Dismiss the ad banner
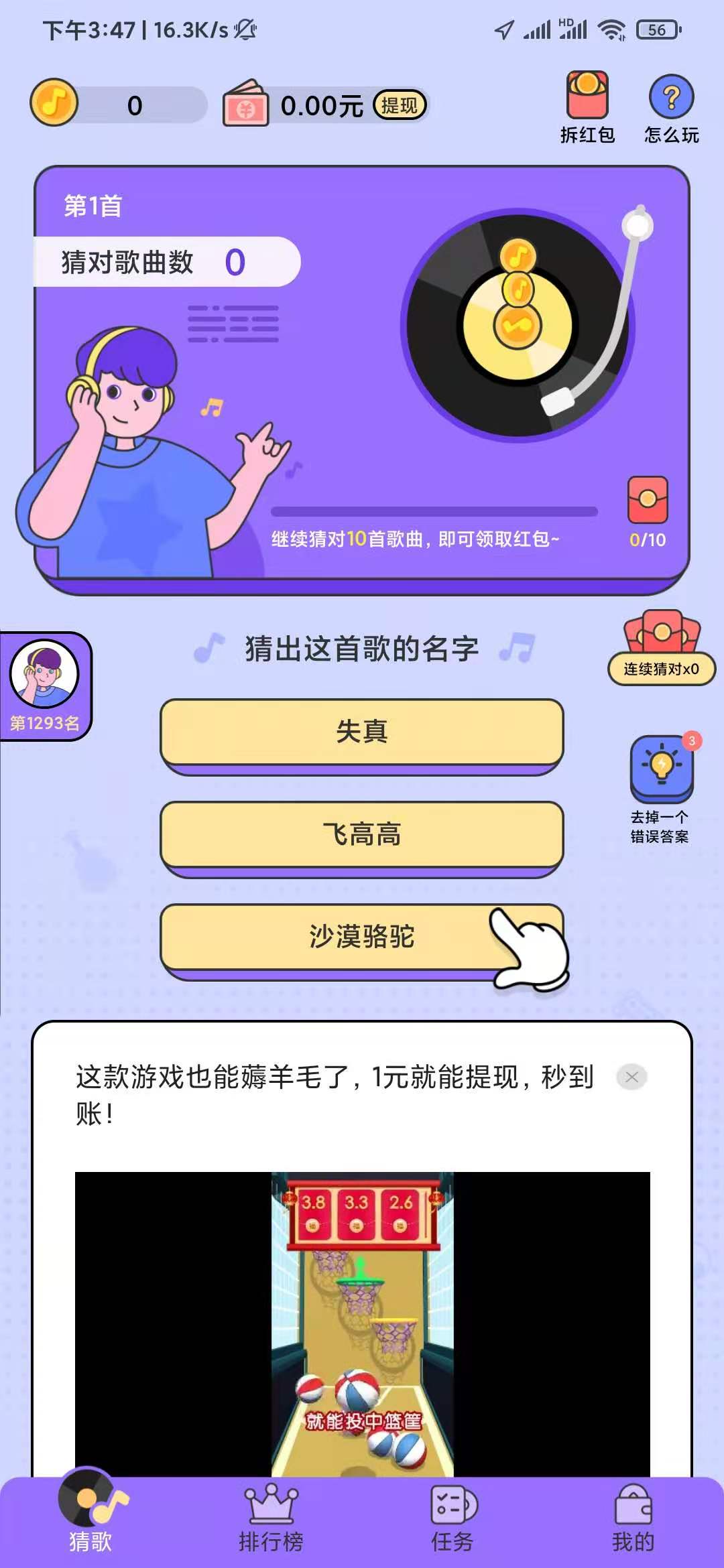Screen dimensions: 724x1568 tap(631, 1077)
